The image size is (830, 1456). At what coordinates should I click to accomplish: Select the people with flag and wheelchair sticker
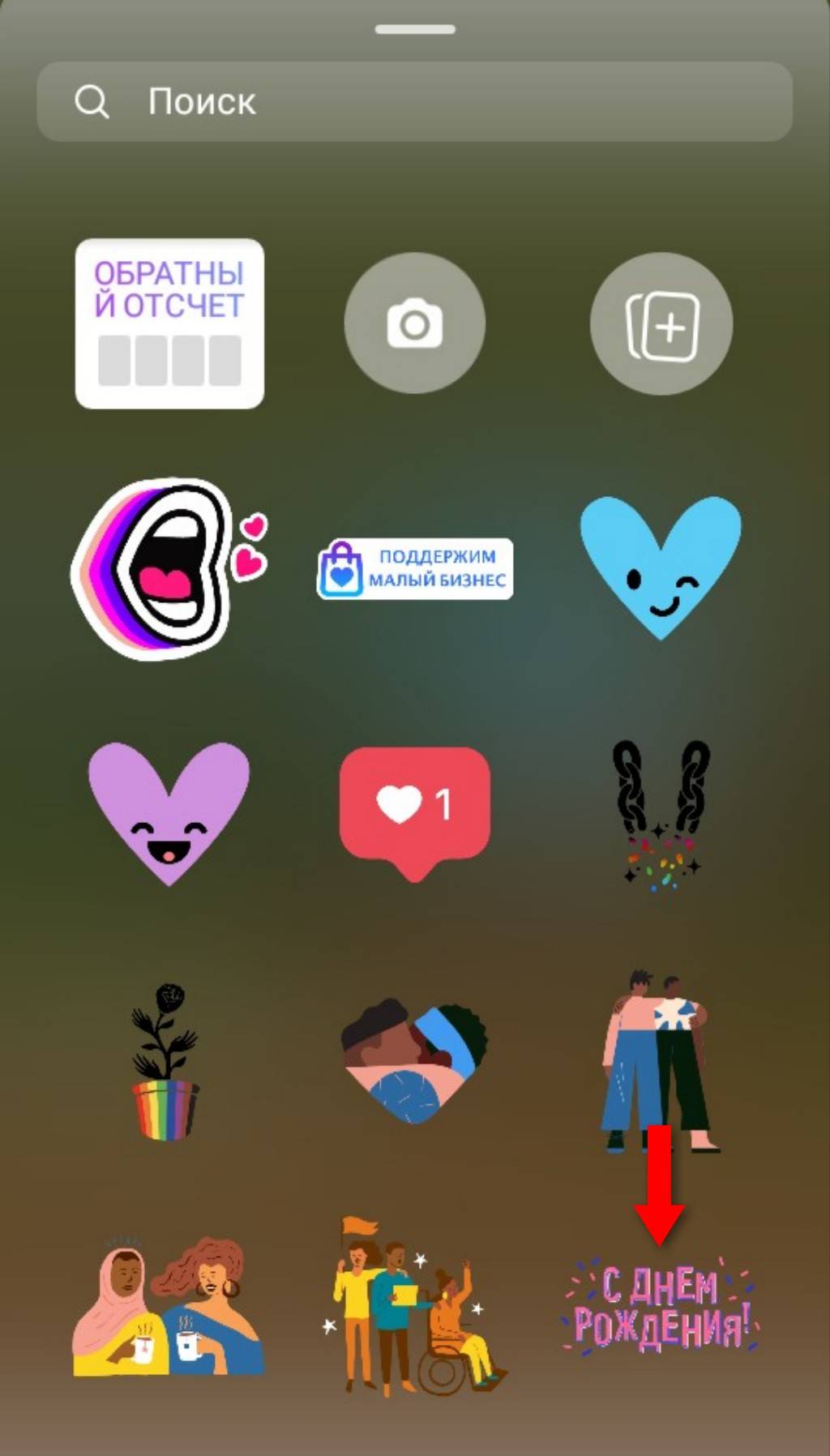tap(414, 1307)
